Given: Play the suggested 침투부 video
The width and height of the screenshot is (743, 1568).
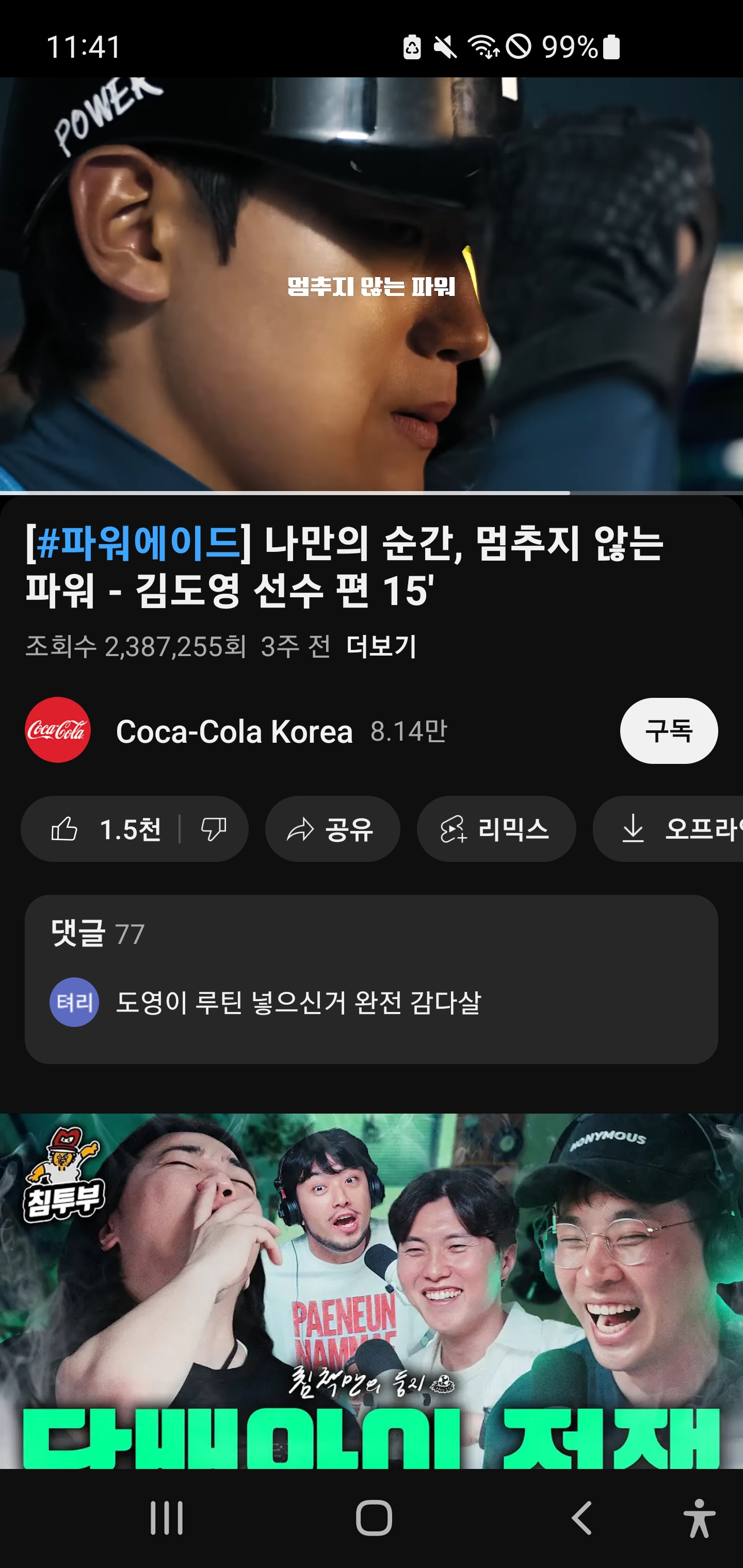Looking at the screenshot, I should point(372,1291).
